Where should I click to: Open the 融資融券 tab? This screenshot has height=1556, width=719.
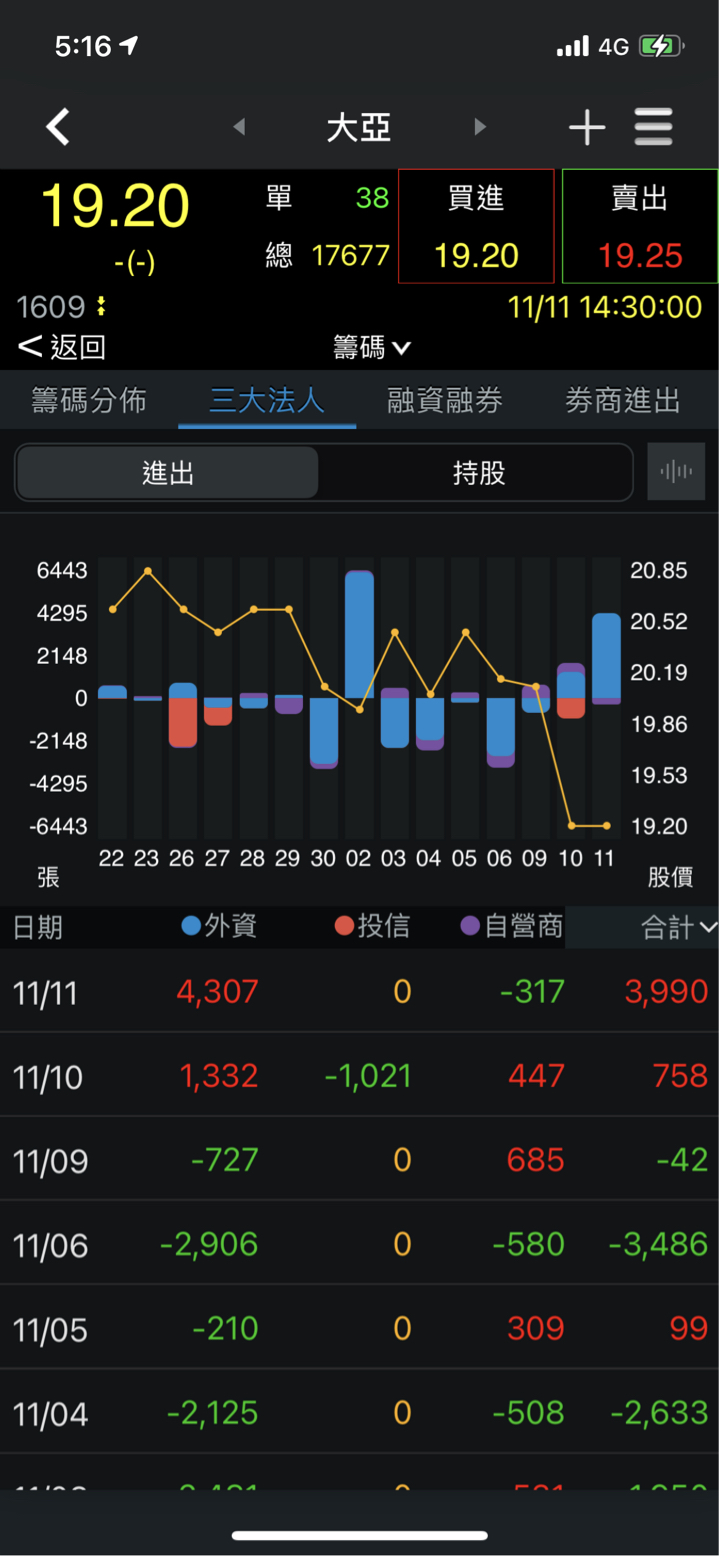tap(445, 401)
